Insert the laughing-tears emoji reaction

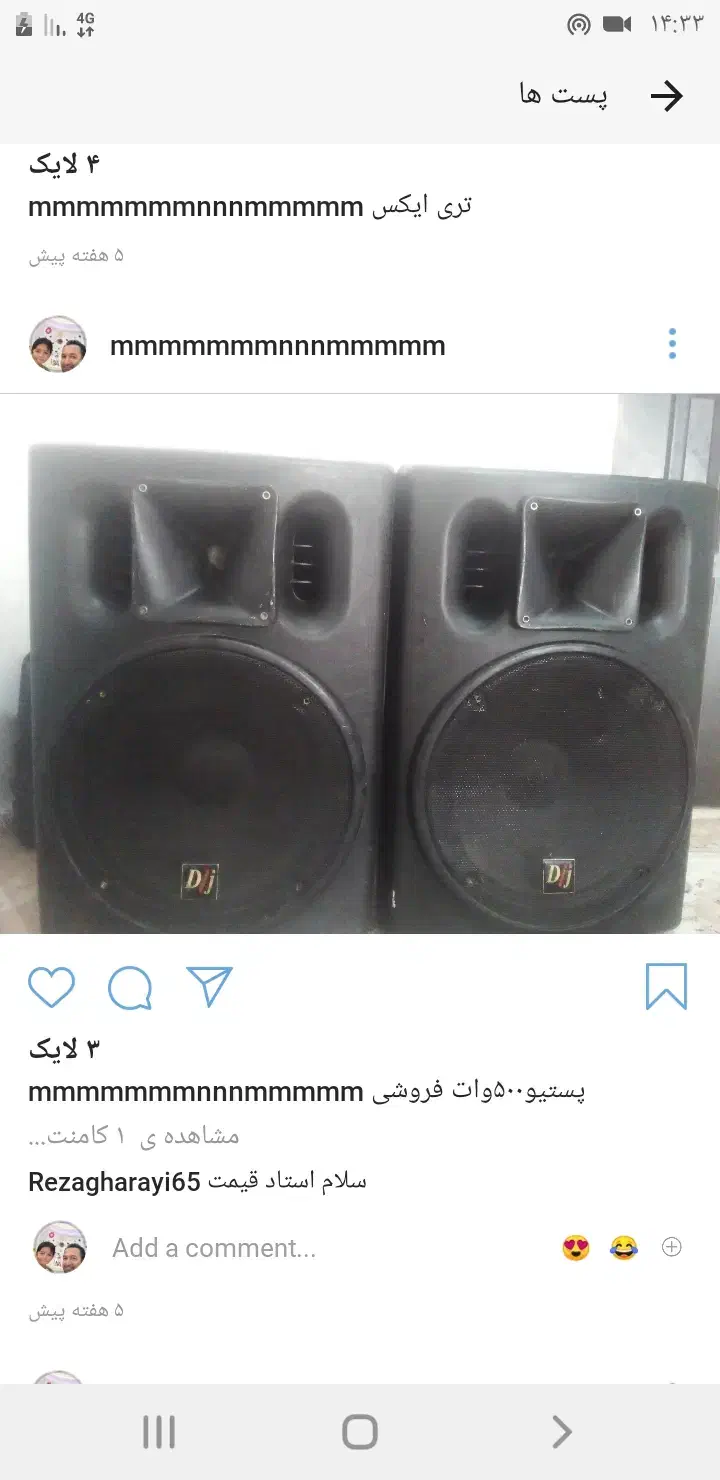coord(624,1248)
